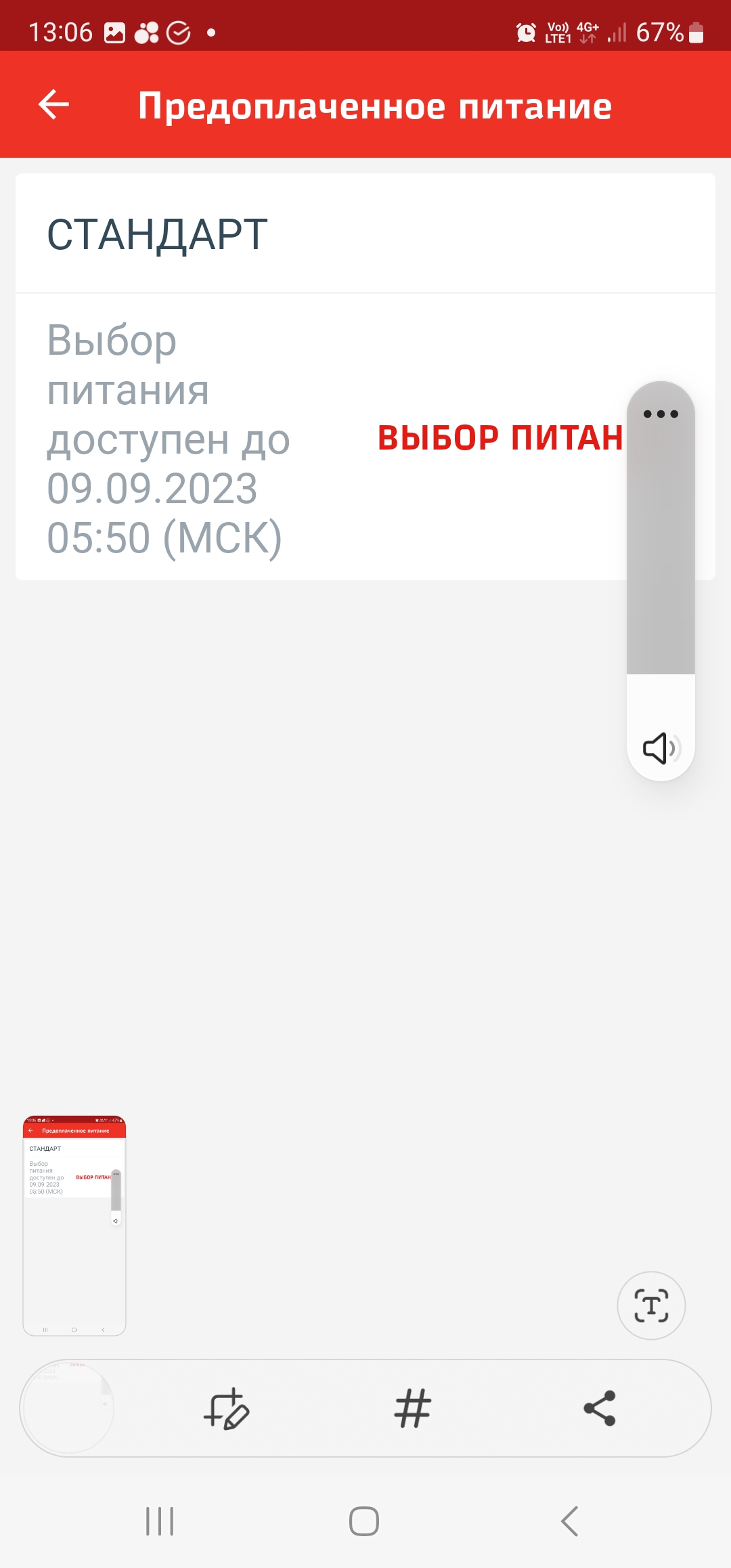Open recent apps from navigation bar
The width and height of the screenshot is (731, 1568).
[x=160, y=1521]
